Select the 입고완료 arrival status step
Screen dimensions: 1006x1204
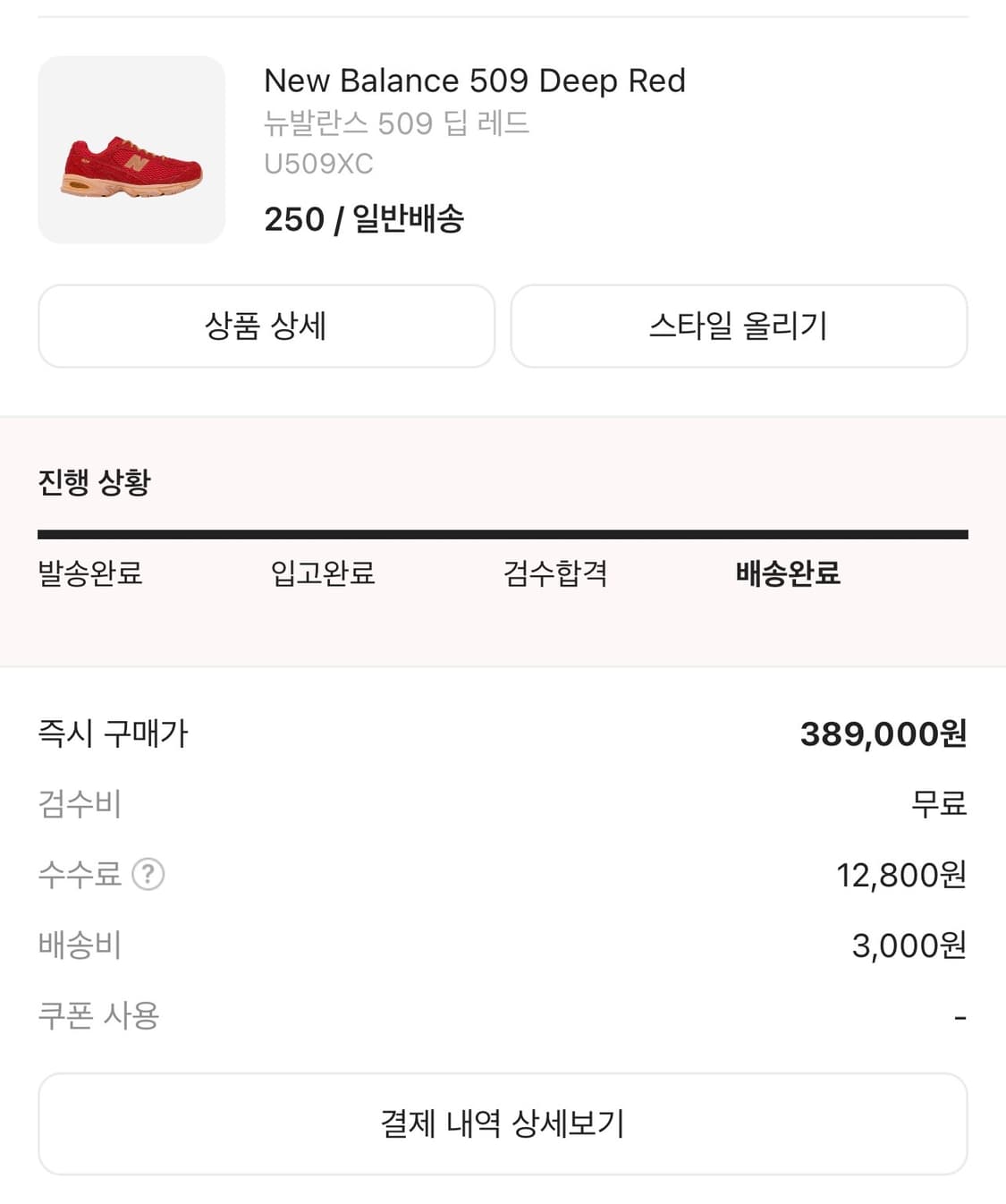coord(325,576)
